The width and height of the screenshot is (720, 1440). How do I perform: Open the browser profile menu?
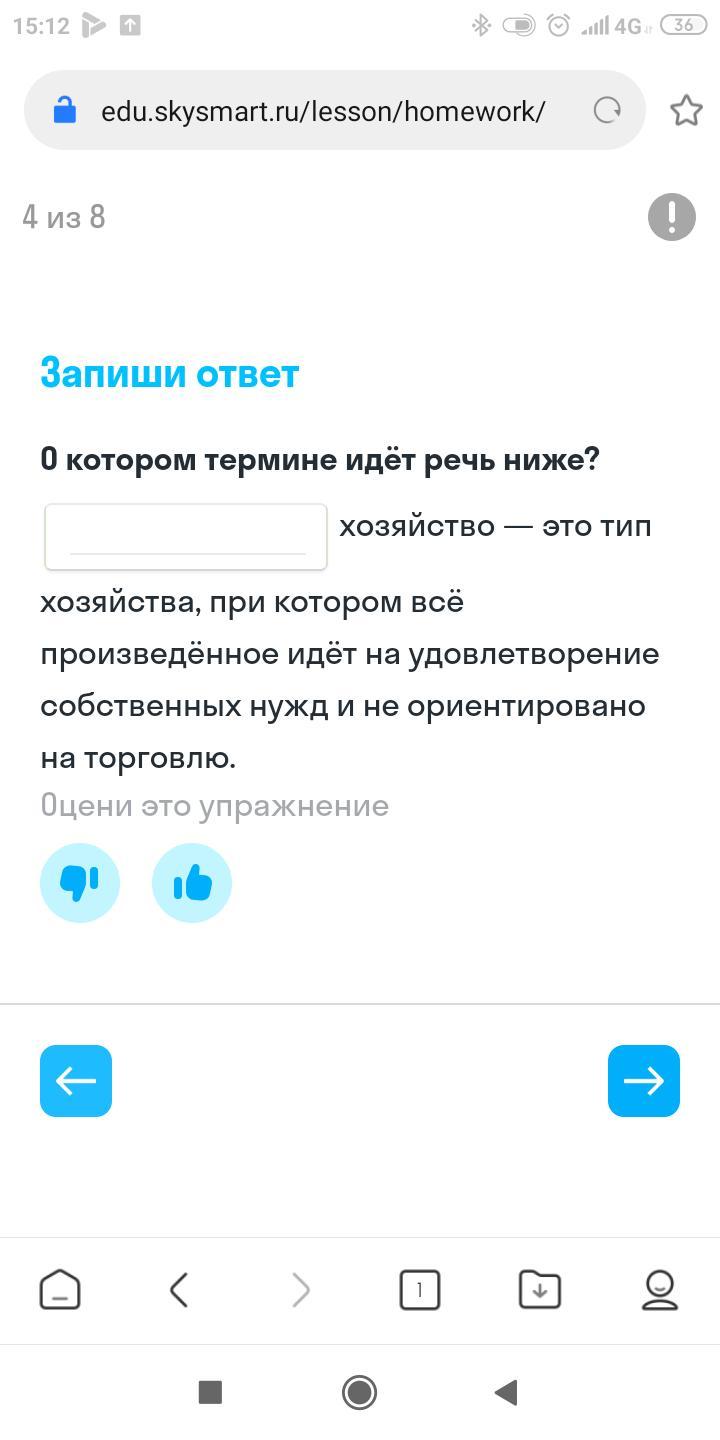coord(660,1290)
